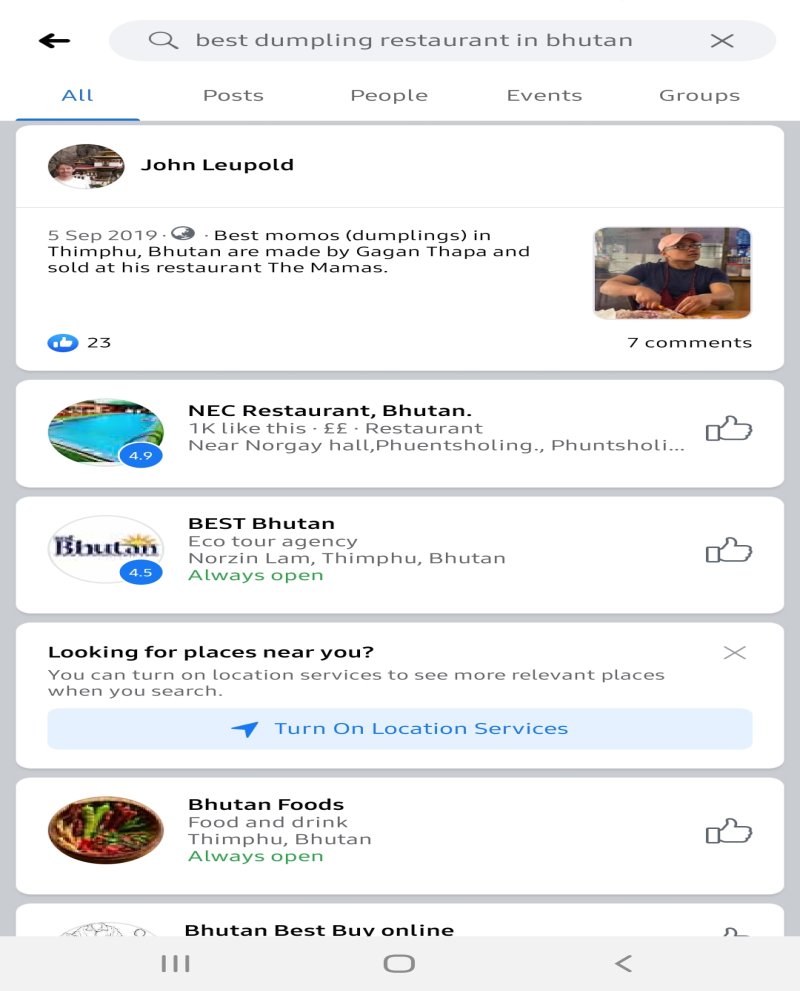Open recent apps from navigation bar
Screen dimensions: 800x991
(176, 963)
